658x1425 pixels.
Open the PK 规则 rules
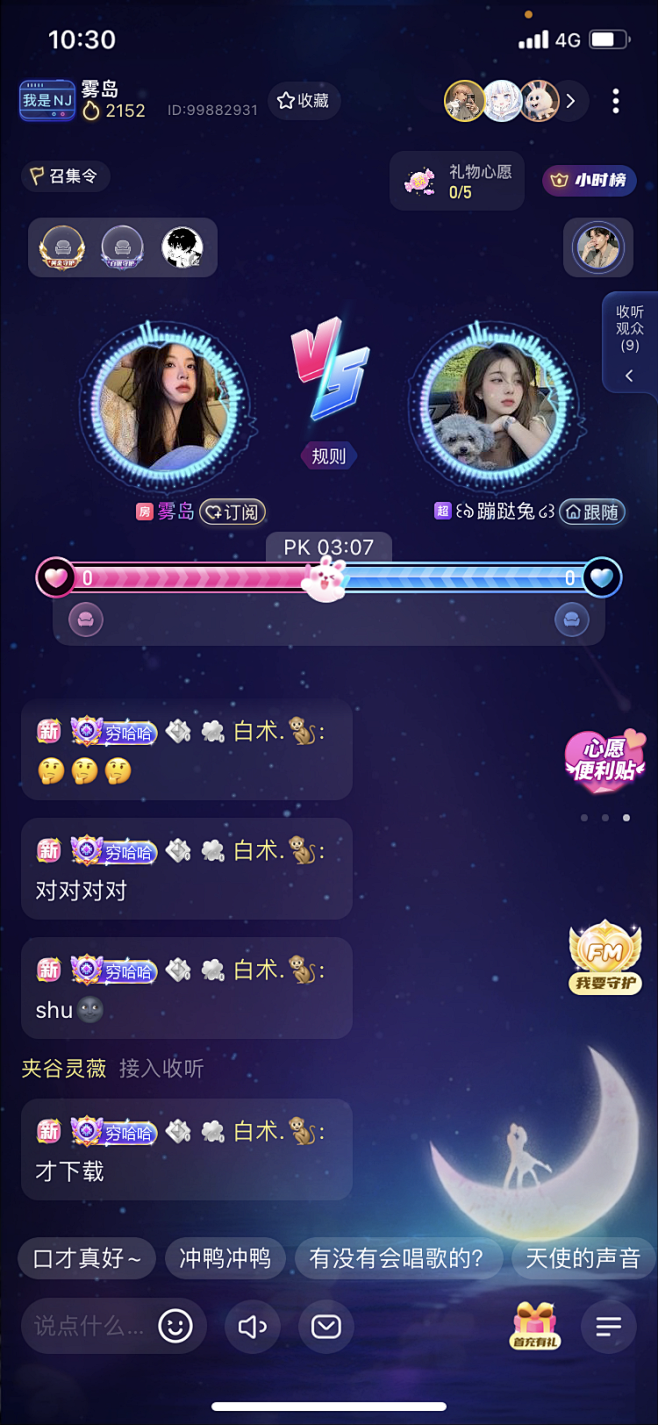[328, 456]
